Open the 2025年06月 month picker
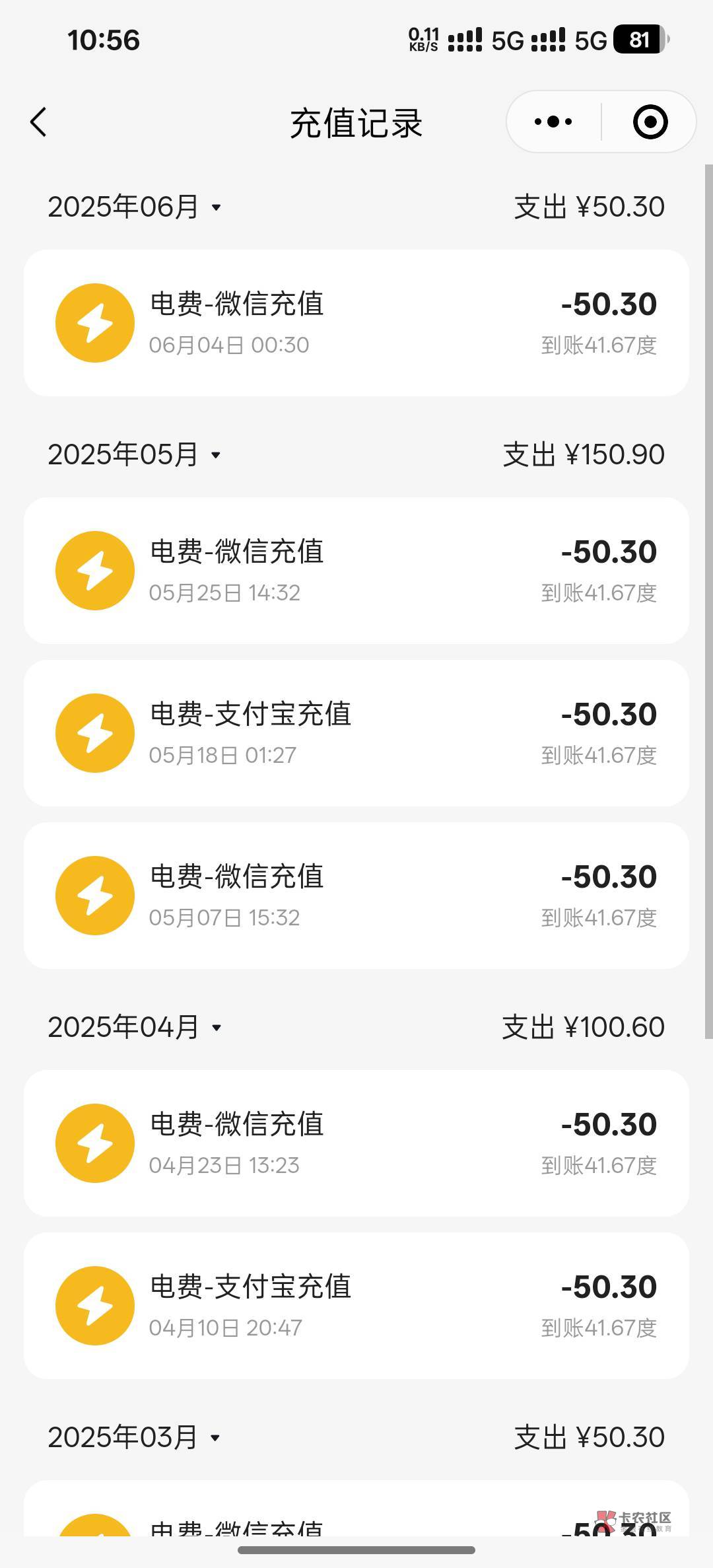This screenshot has width=713, height=1568. [x=134, y=207]
